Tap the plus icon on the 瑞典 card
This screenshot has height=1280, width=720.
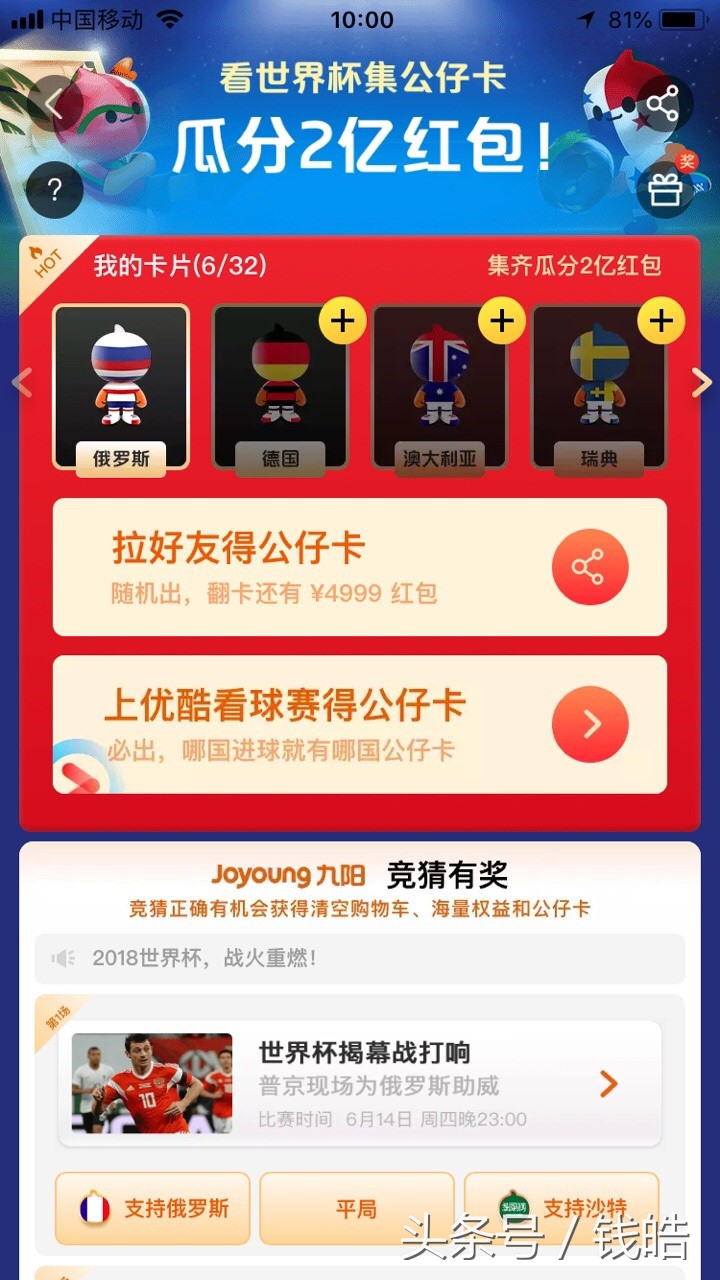[660, 321]
